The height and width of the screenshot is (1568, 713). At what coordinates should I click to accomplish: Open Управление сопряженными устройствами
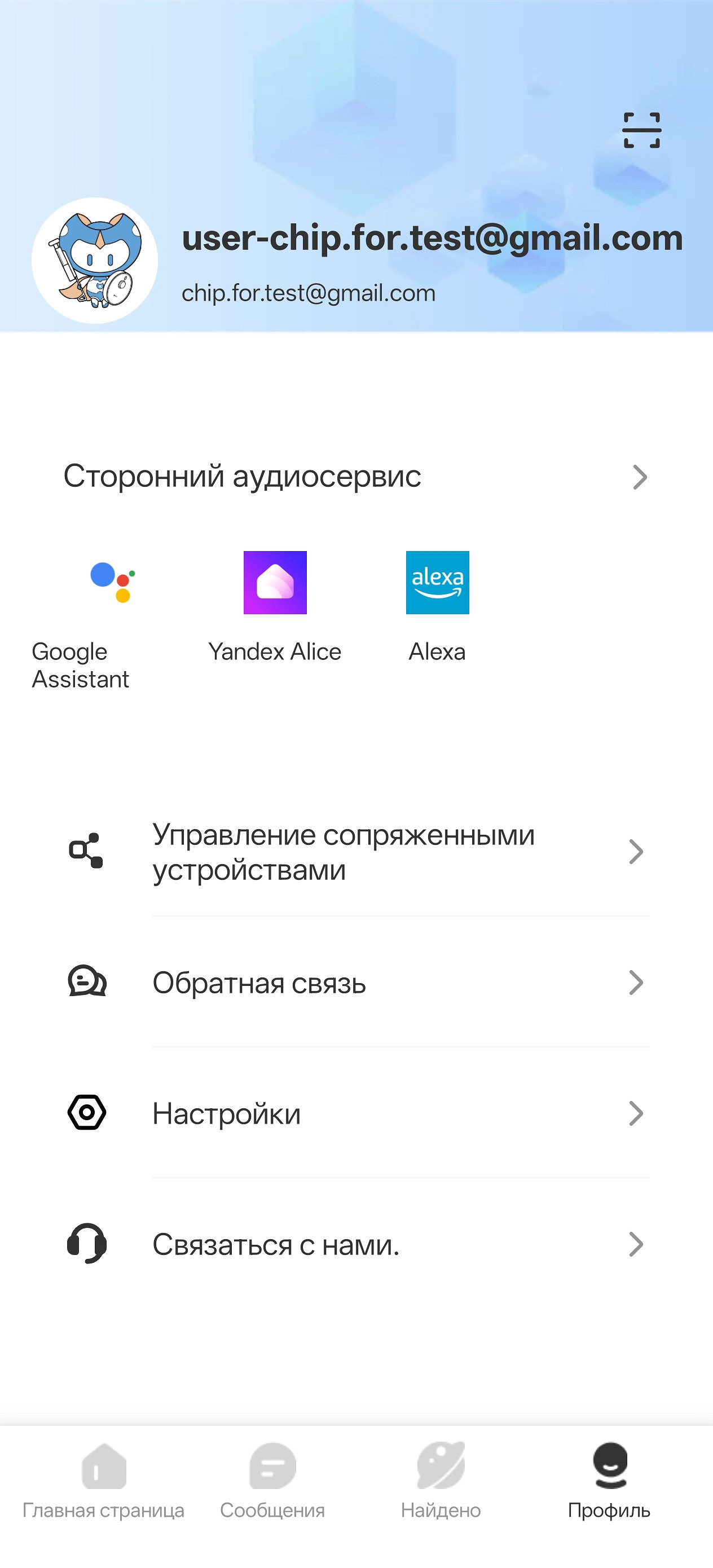(356, 852)
